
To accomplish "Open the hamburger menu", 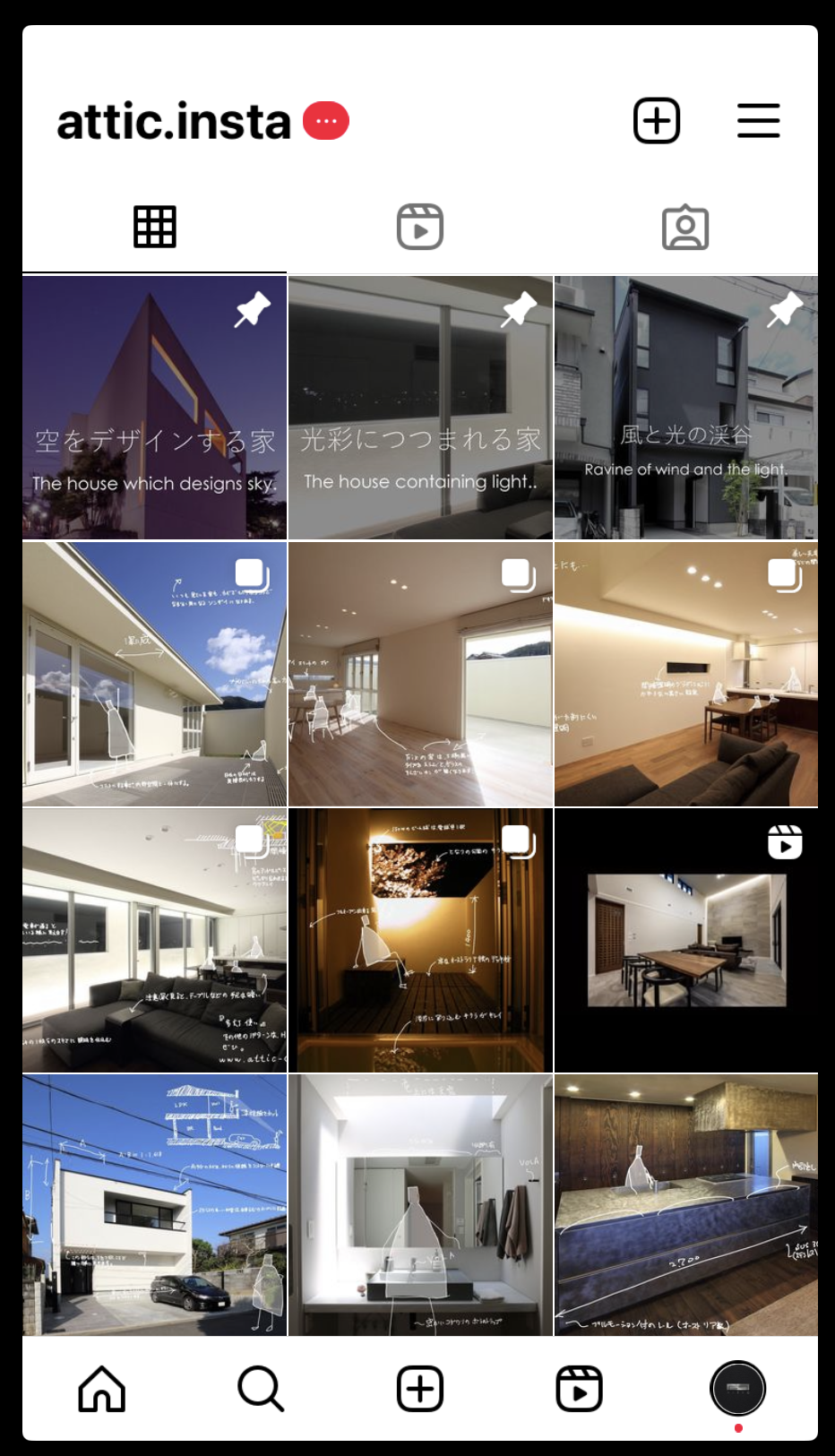I will (x=758, y=121).
